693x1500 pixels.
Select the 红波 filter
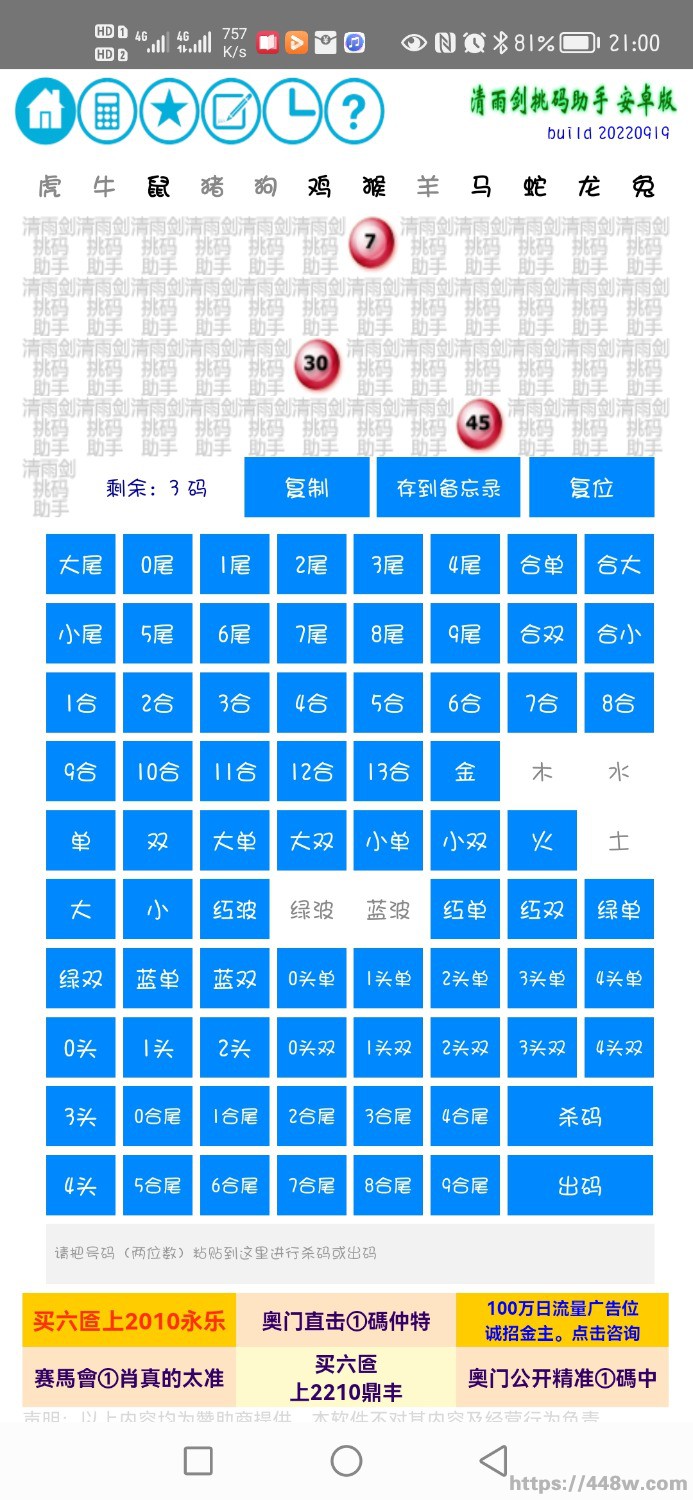tap(235, 910)
